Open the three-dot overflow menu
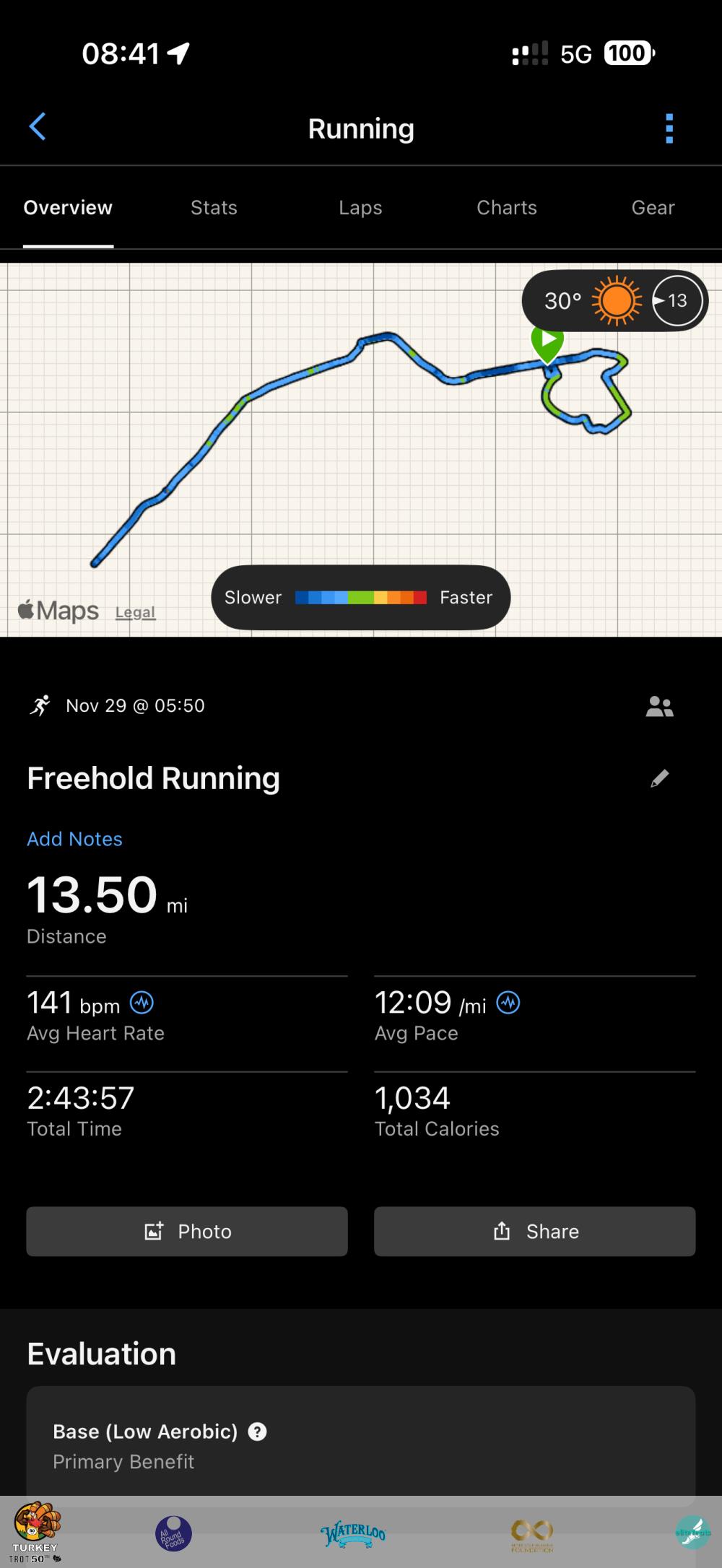 (x=669, y=129)
